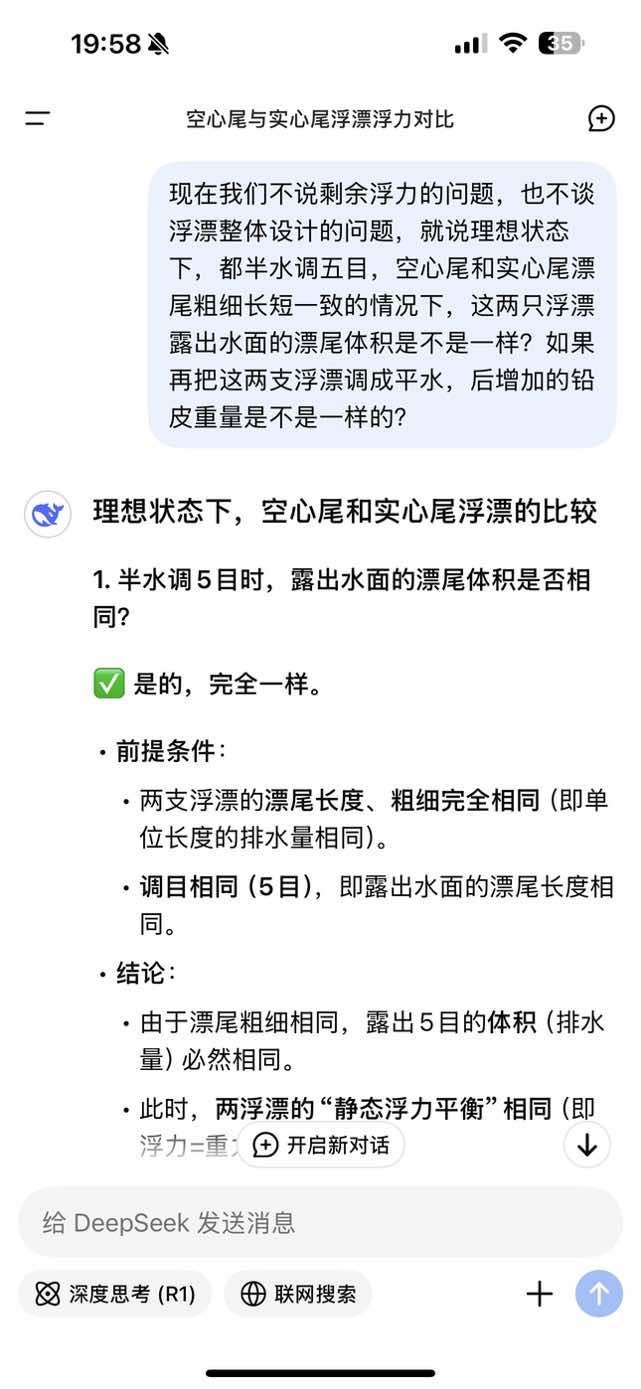The image size is (641, 1389).
Task: Open the plus attachment menu
Action: [539, 1294]
